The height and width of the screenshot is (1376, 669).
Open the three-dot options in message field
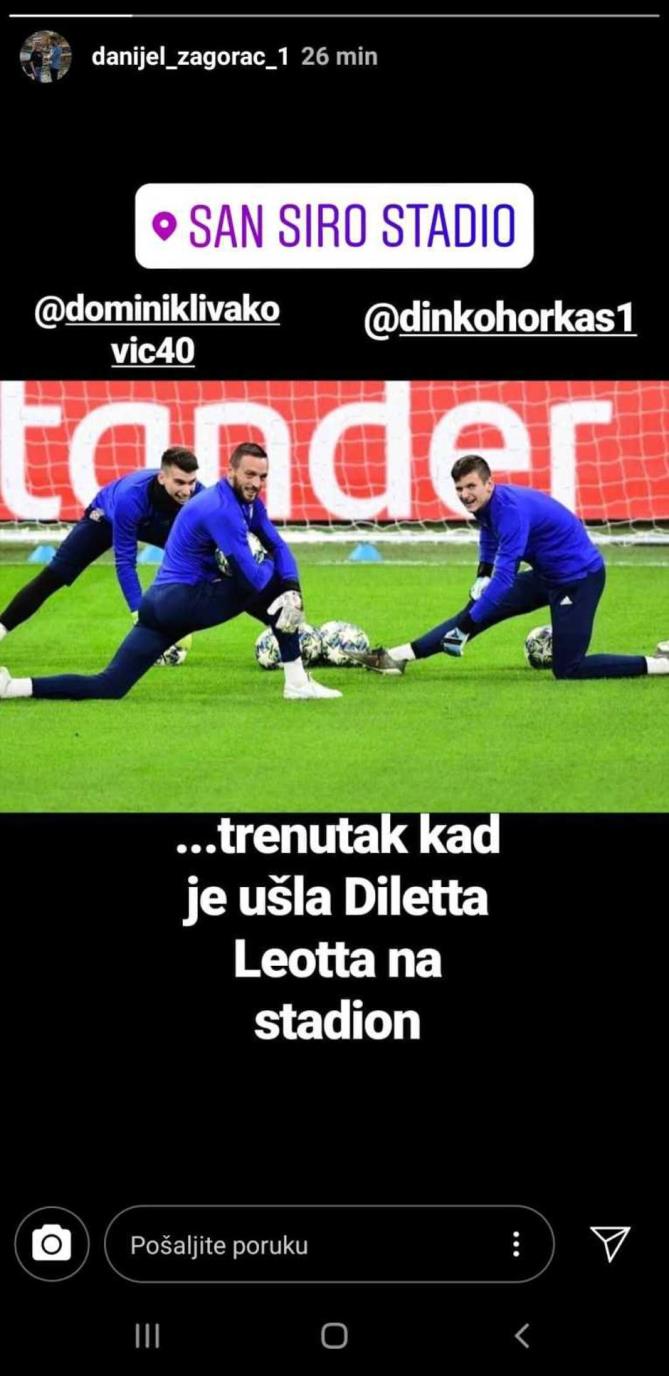coord(516,1244)
